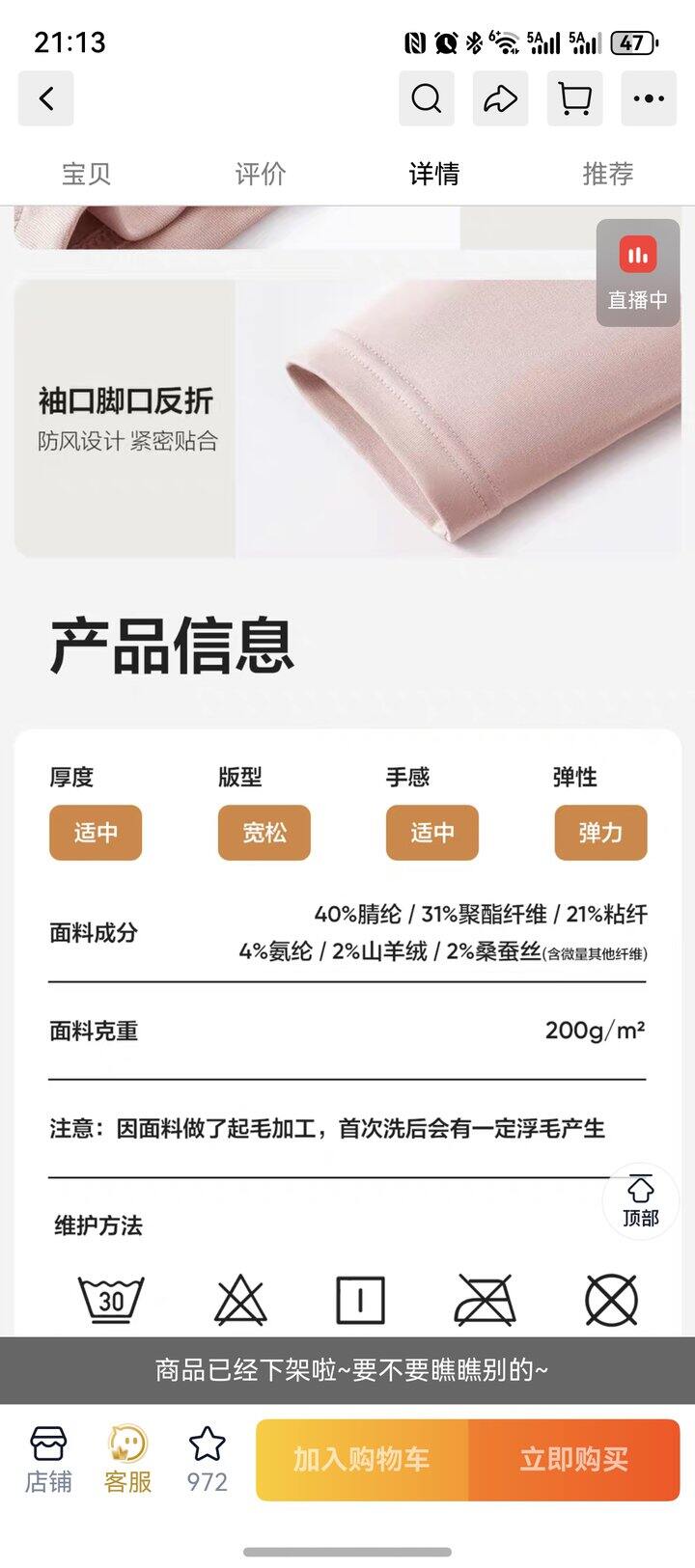Tap 立即购买 to buy now

[574, 1459]
